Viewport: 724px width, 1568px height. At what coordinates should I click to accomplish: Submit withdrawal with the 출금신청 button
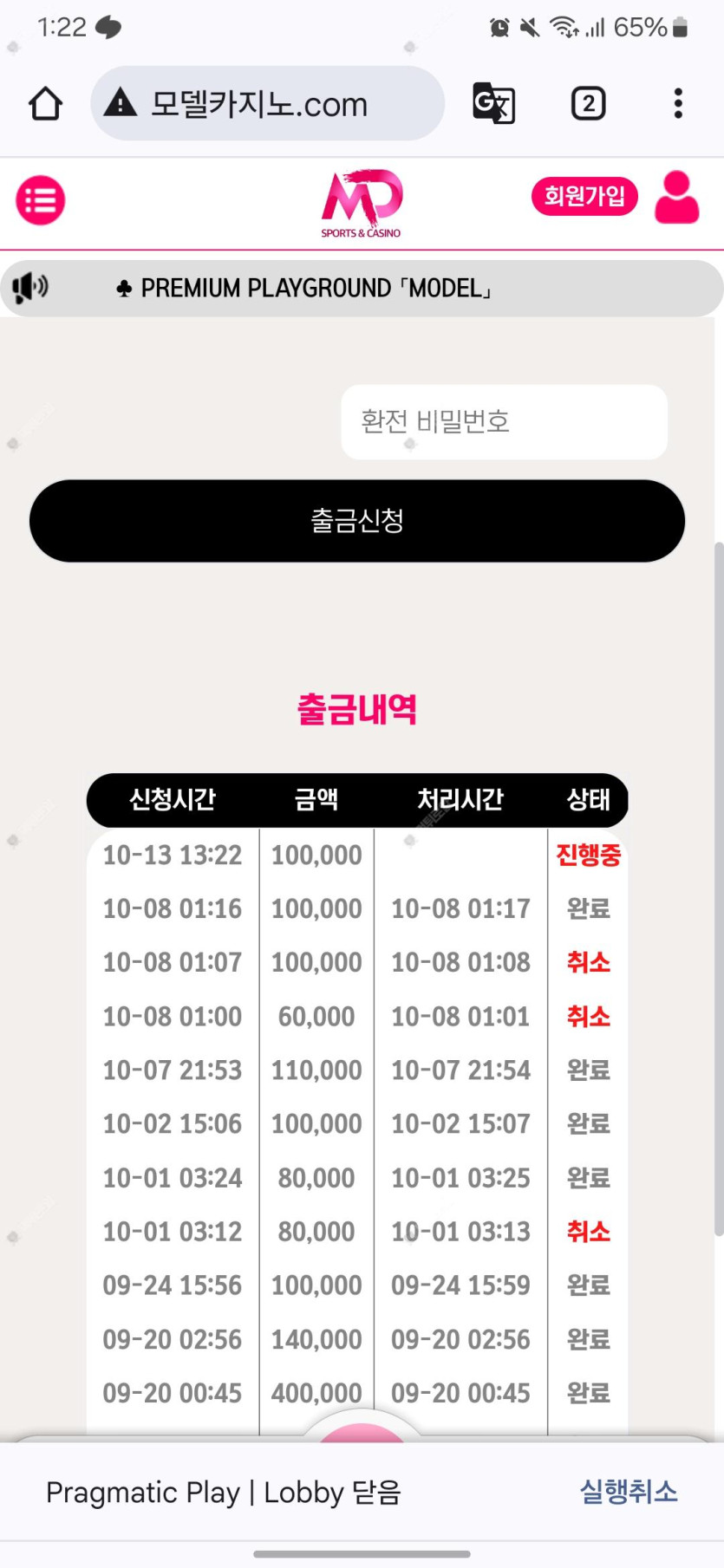pos(357,521)
